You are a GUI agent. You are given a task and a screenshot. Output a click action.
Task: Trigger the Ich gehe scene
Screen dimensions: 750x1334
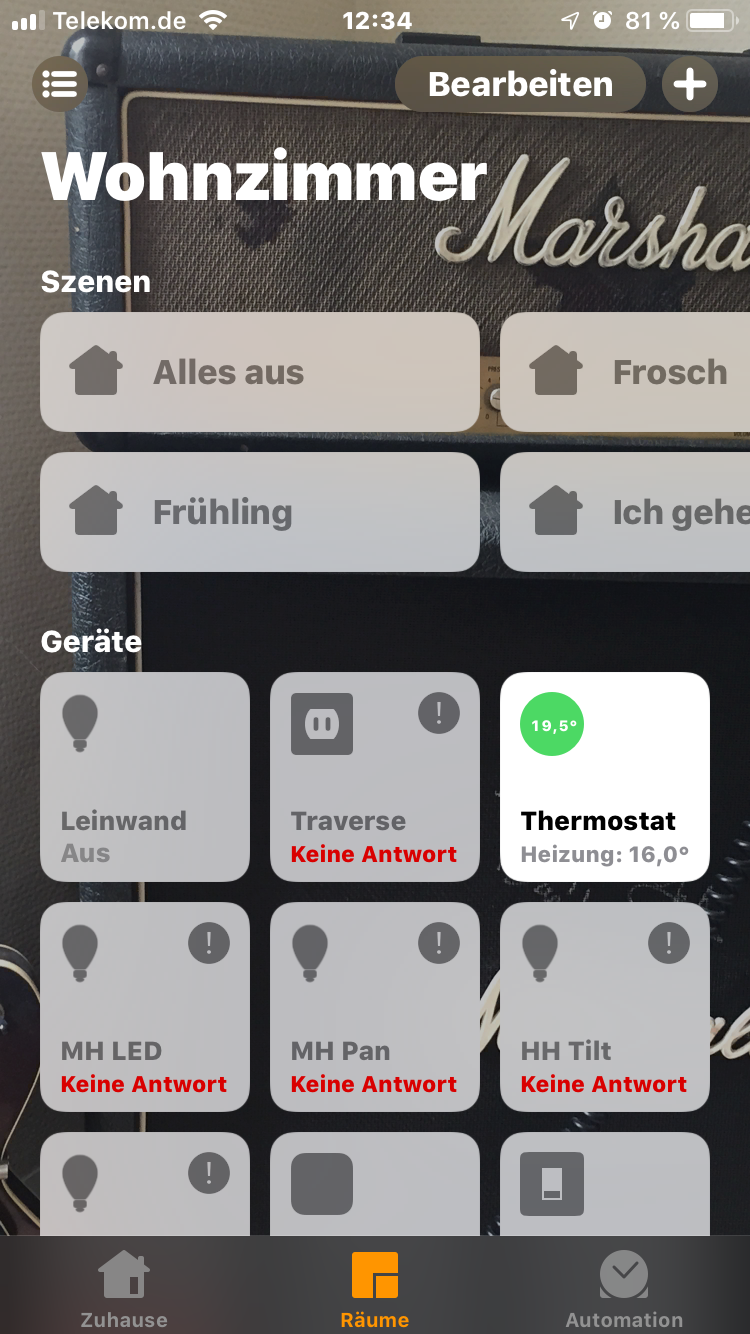point(625,512)
